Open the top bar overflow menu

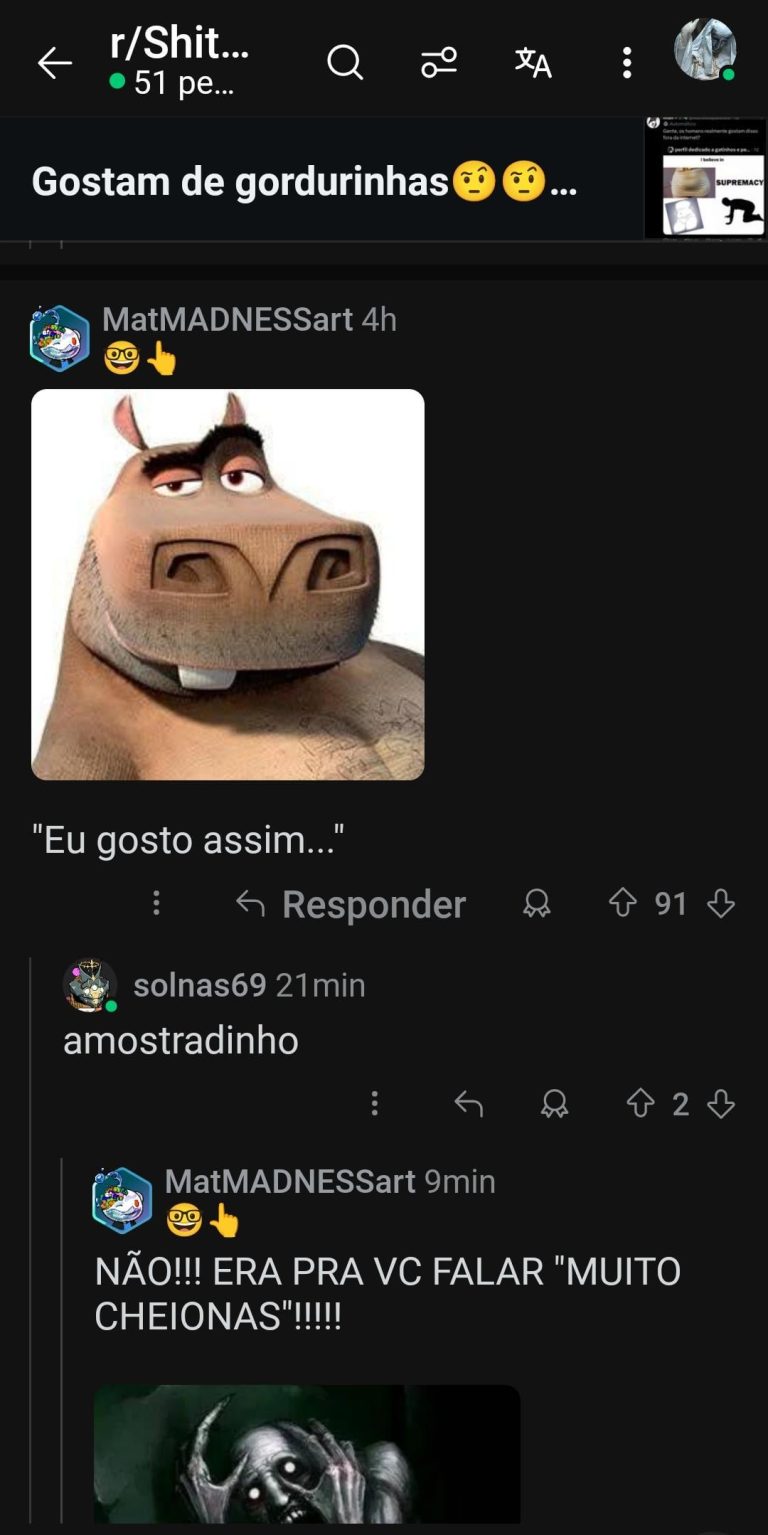[x=627, y=63]
